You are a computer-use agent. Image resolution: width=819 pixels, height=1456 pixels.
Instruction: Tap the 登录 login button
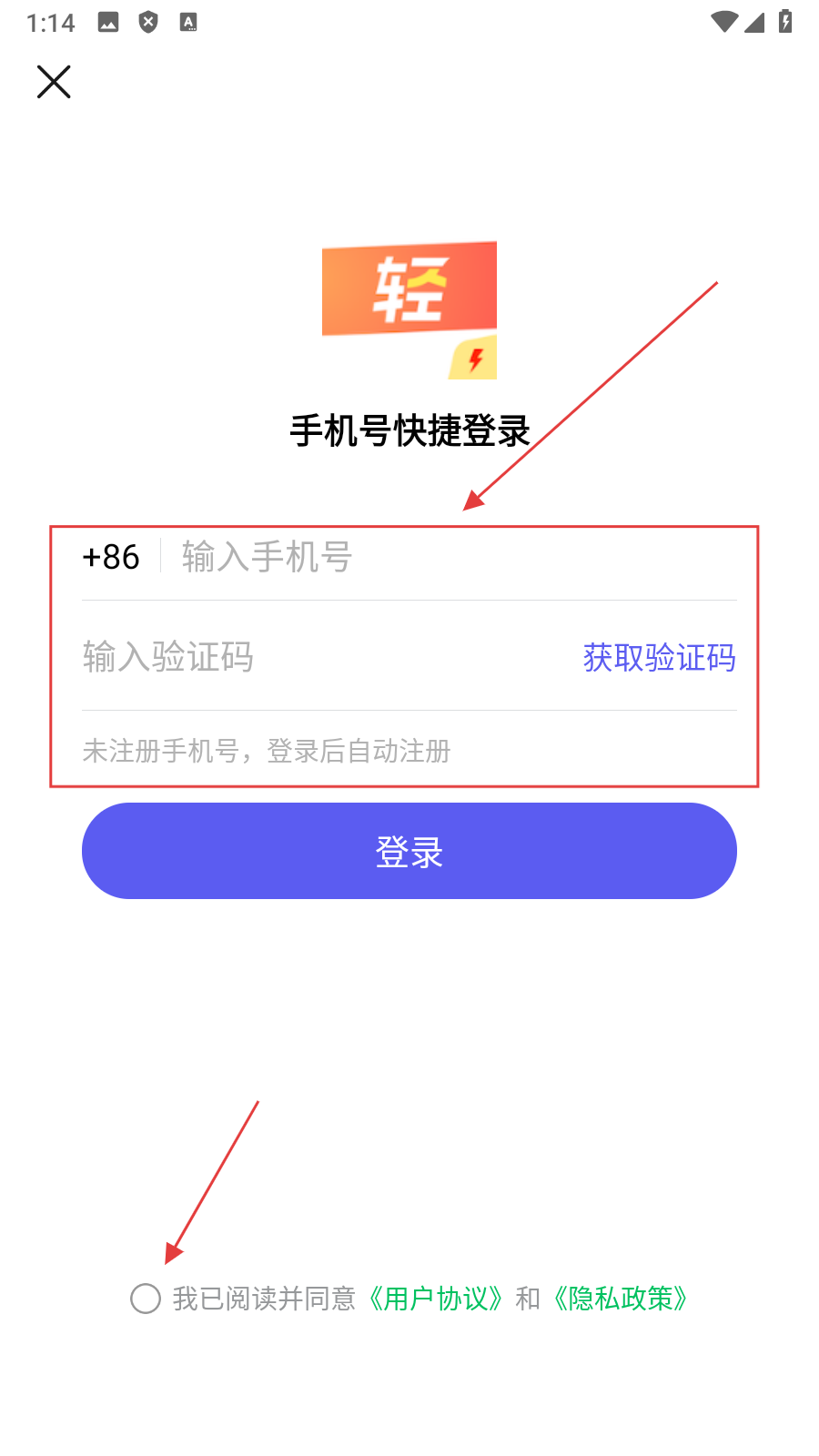[x=409, y=852]
